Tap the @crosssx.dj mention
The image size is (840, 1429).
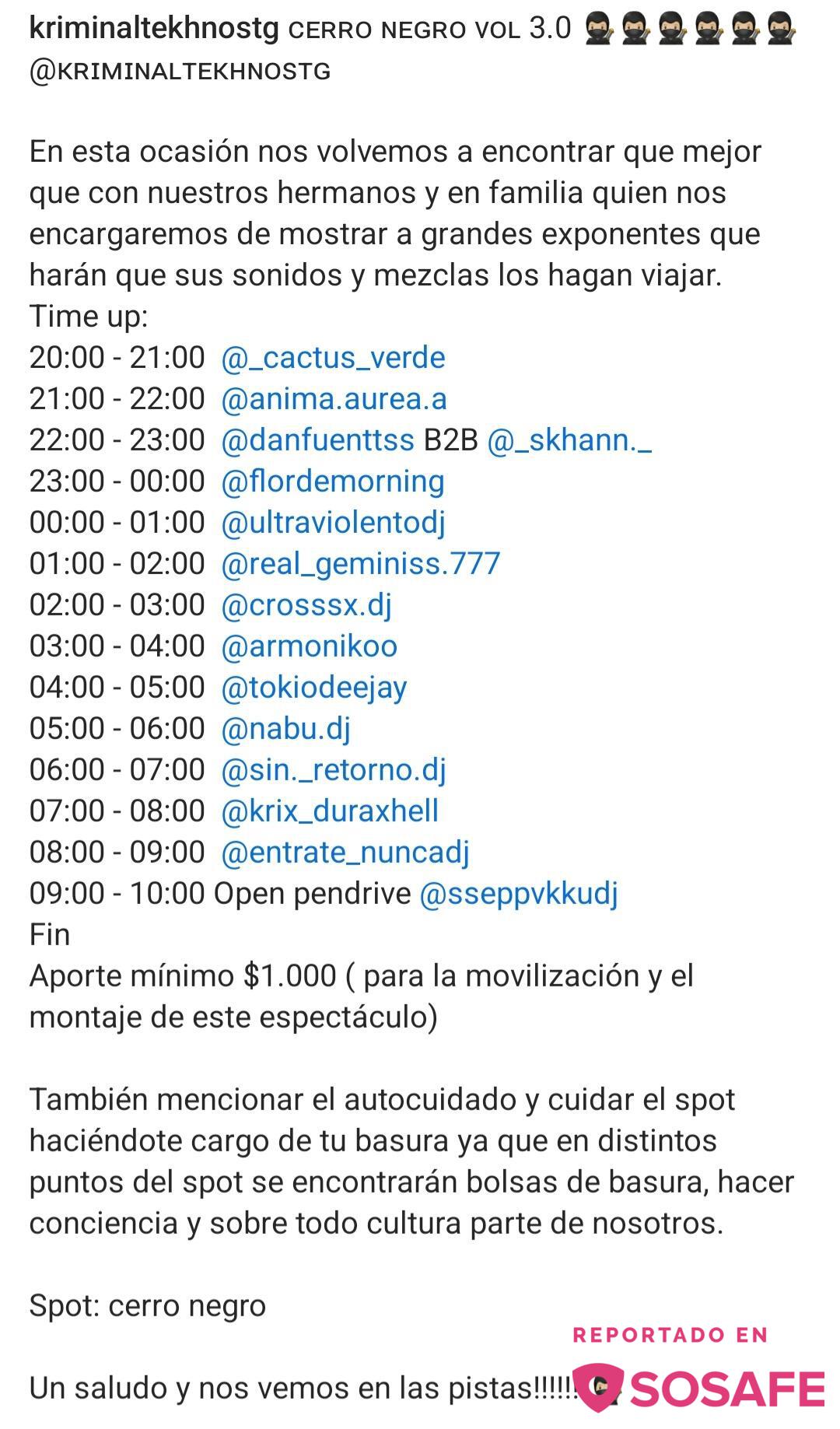coord(306,605)
